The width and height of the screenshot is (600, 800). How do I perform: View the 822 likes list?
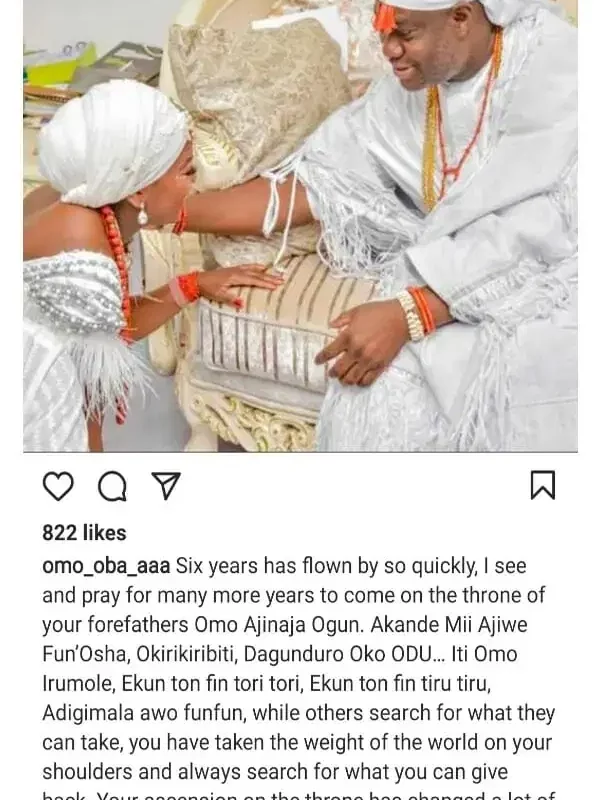click(x=84, y=533)
